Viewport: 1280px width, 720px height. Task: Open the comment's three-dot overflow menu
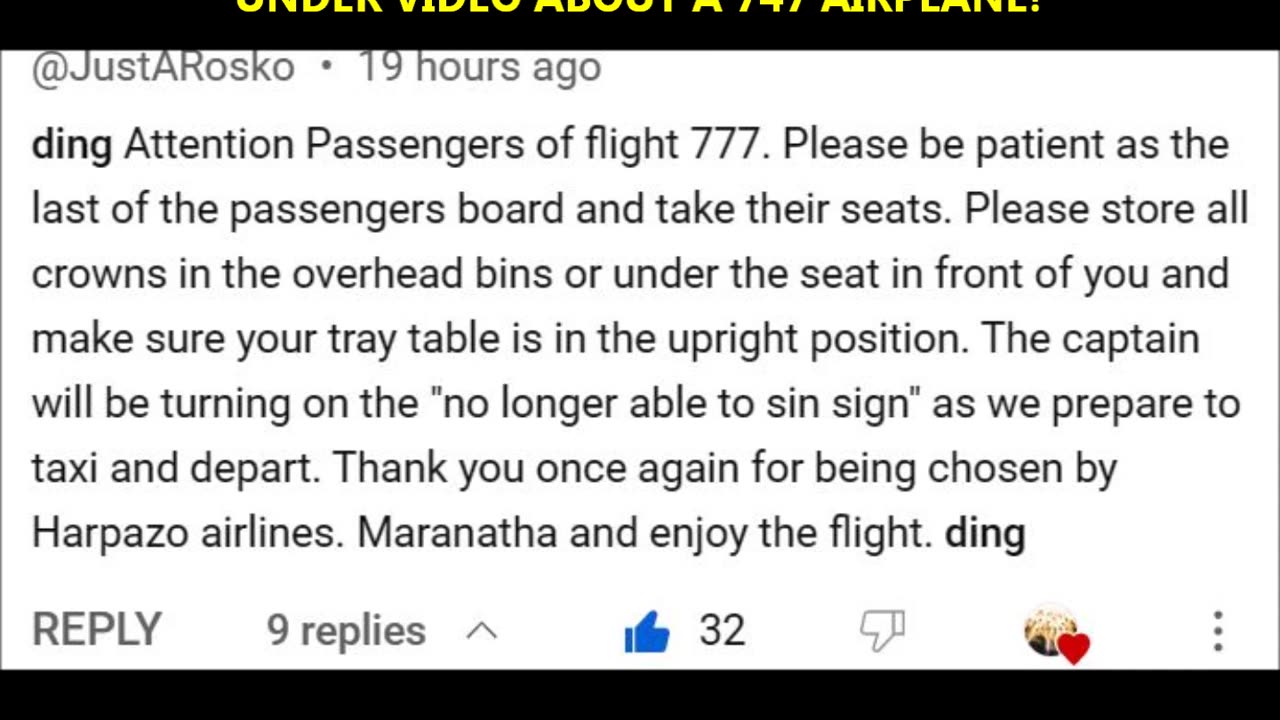click(x=1217, y=631)
